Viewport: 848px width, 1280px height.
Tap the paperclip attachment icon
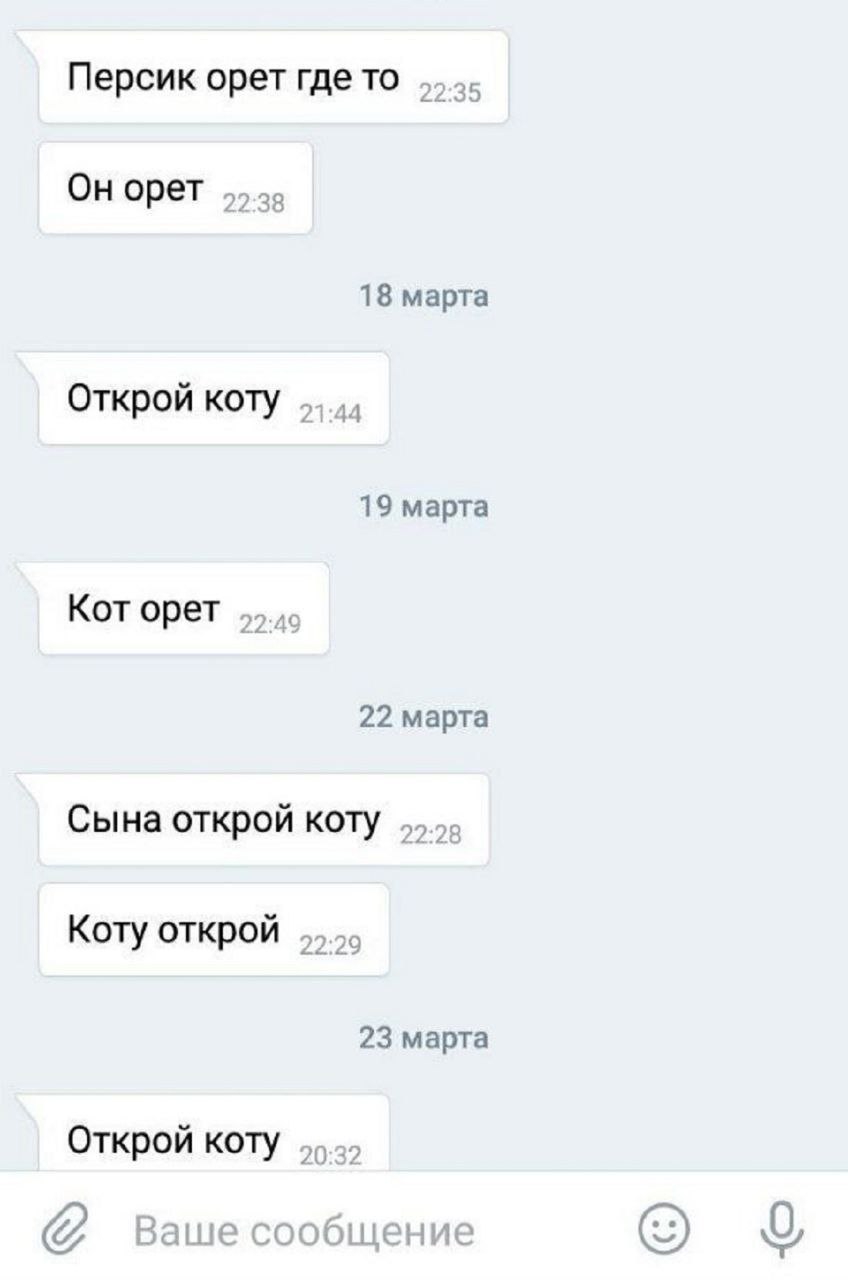point(64,1229)
